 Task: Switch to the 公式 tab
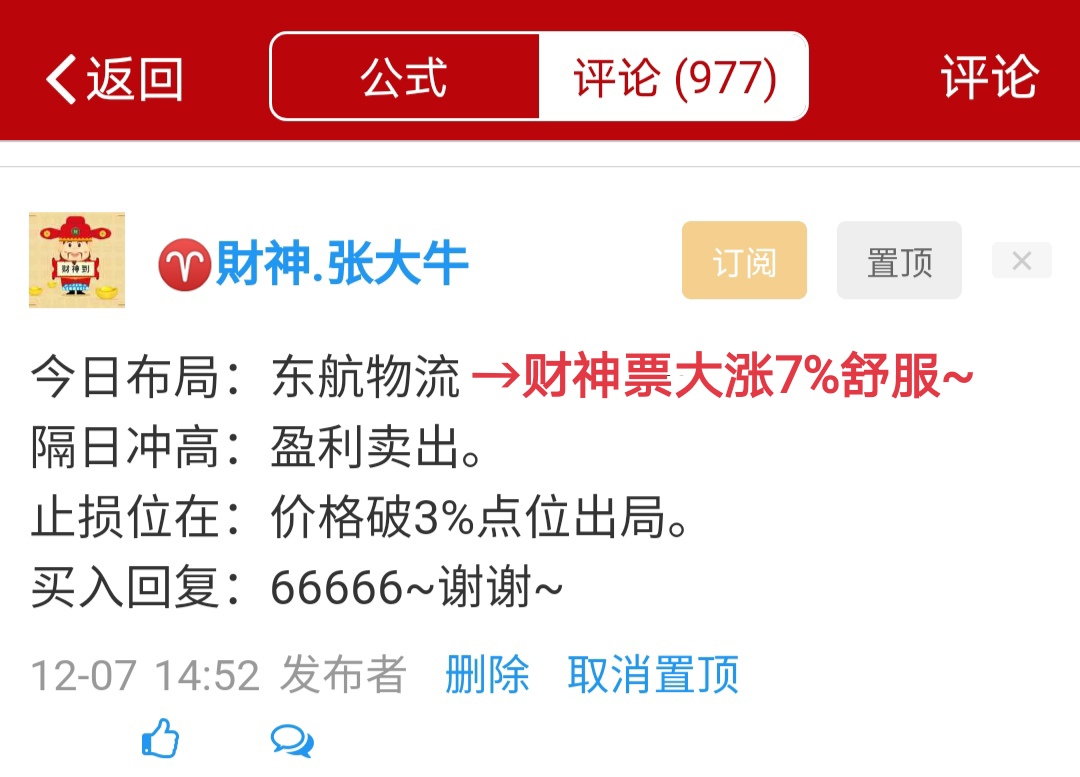pyautogui.click(x=405, y=77)
